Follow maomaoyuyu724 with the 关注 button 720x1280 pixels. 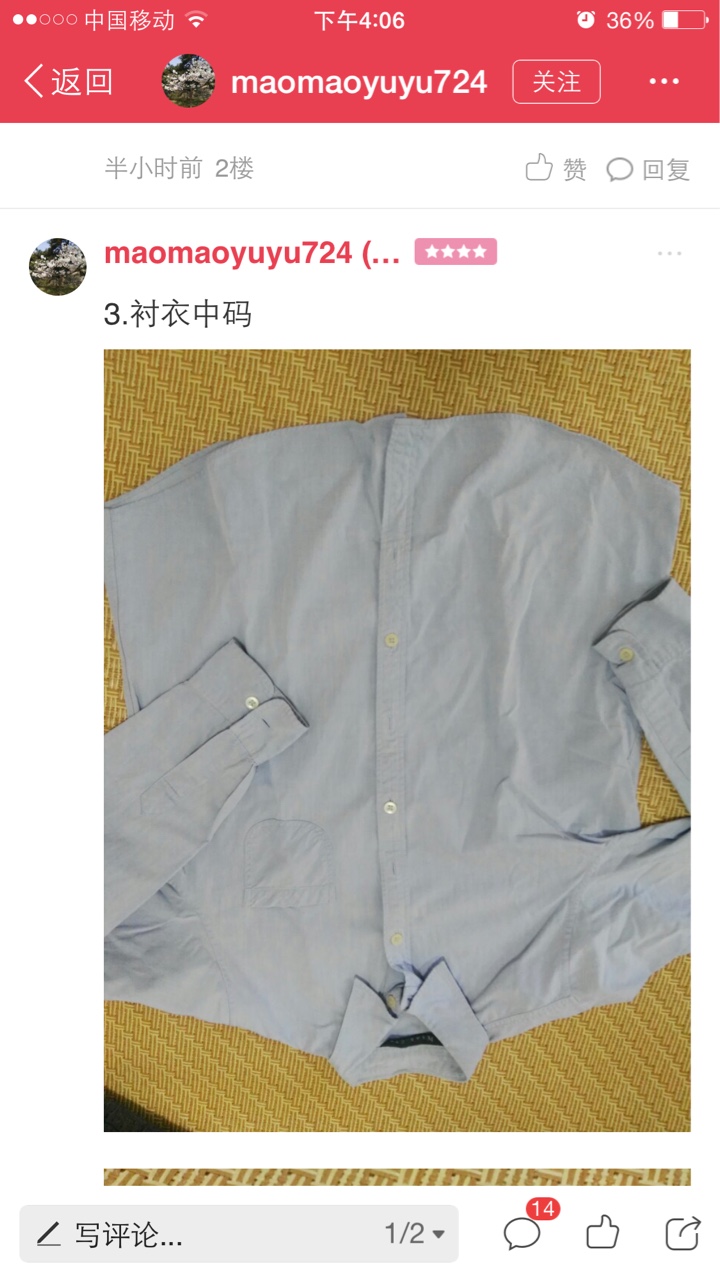pos(556,82)
